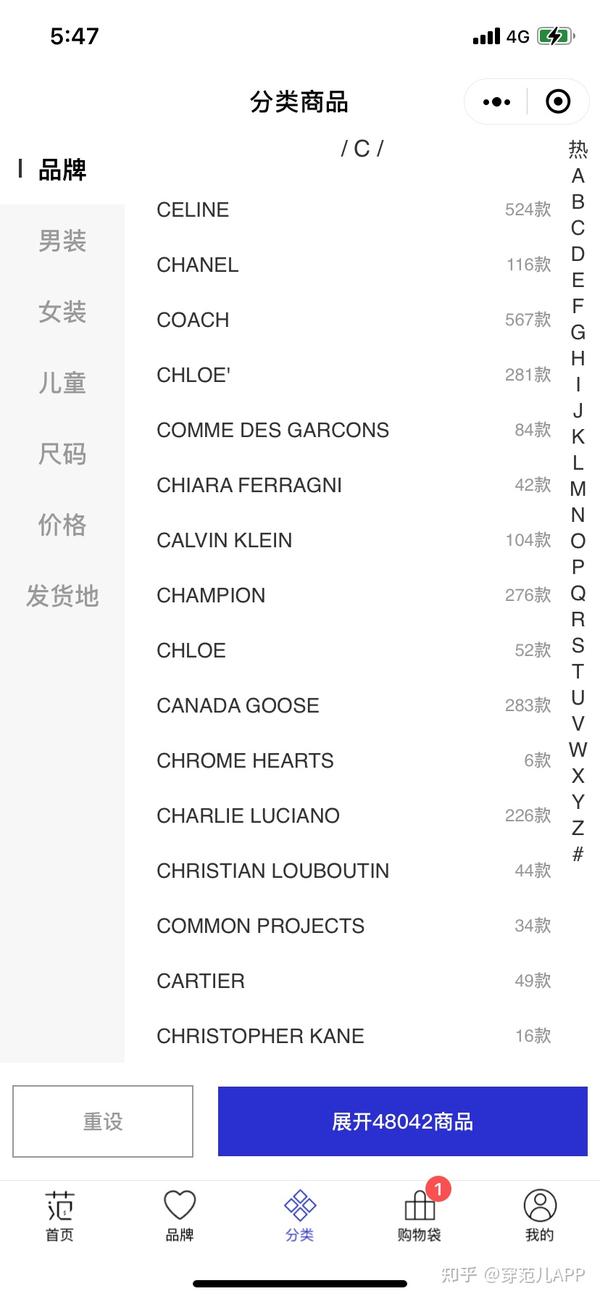Select CHRISTIAN LOUBOUTIN brand
600x1299 pixels.
click(x=354, y=871)
